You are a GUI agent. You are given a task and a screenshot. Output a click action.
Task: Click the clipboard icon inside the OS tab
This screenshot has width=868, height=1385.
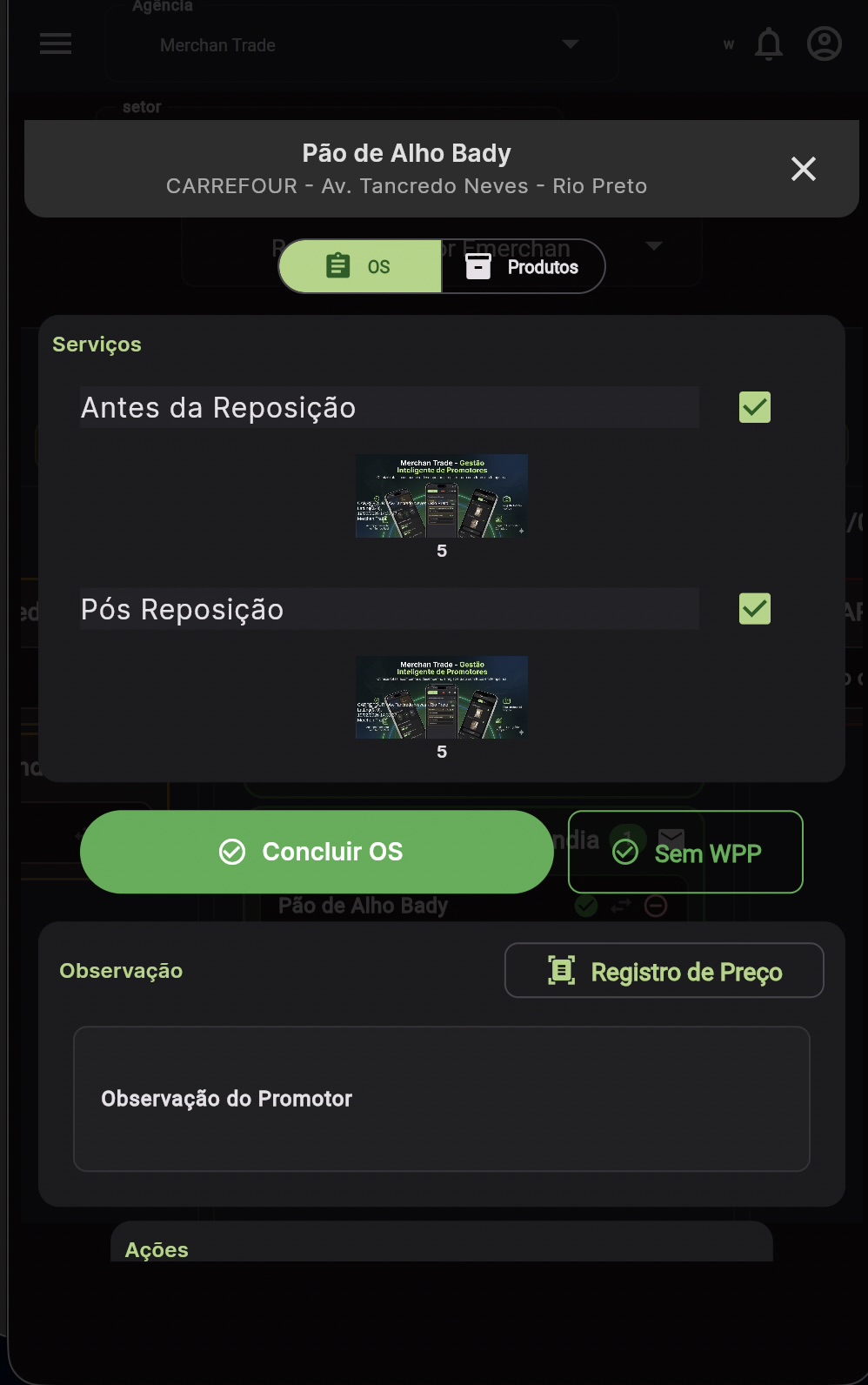340,265
